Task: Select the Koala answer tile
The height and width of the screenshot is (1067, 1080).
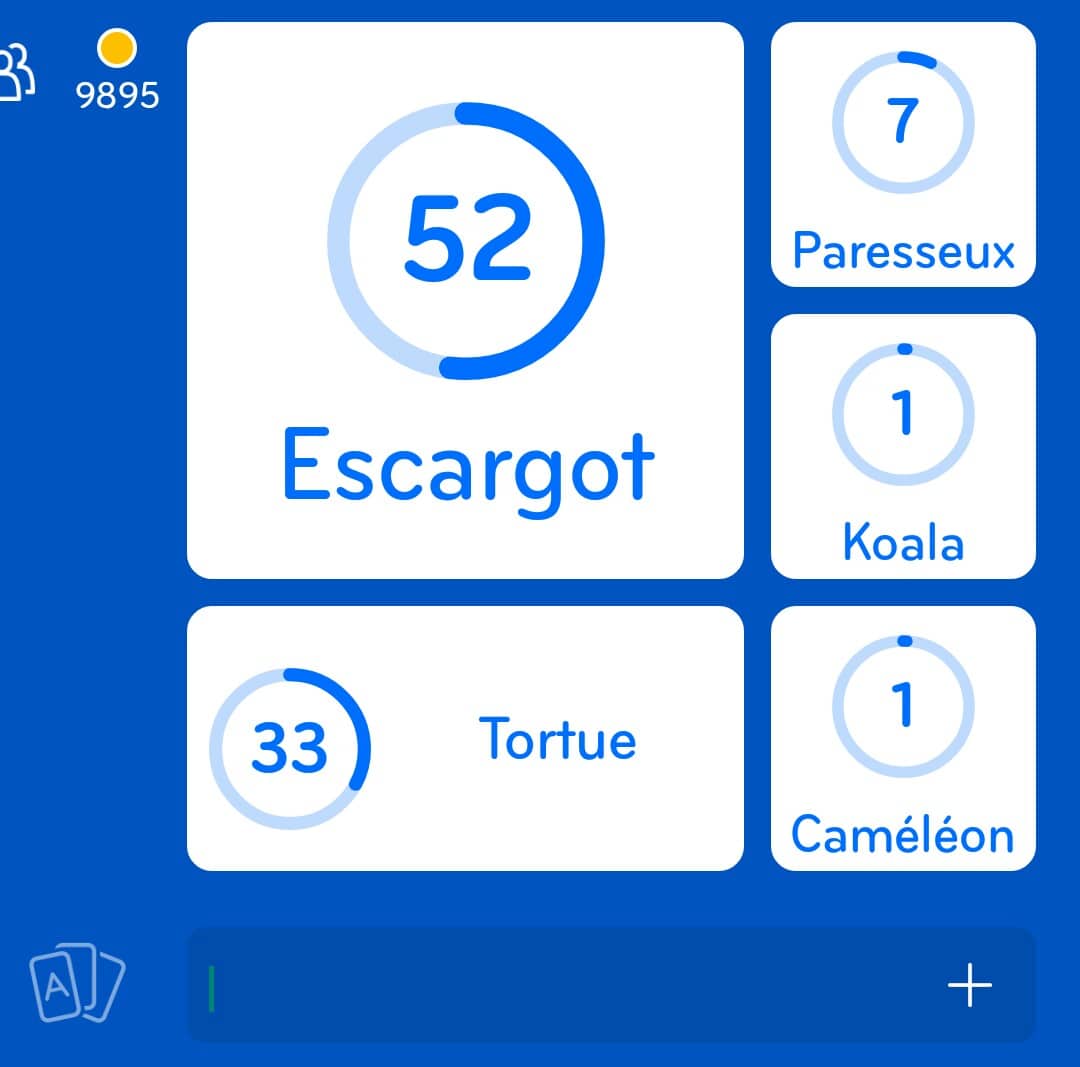Action: point(903,446)
